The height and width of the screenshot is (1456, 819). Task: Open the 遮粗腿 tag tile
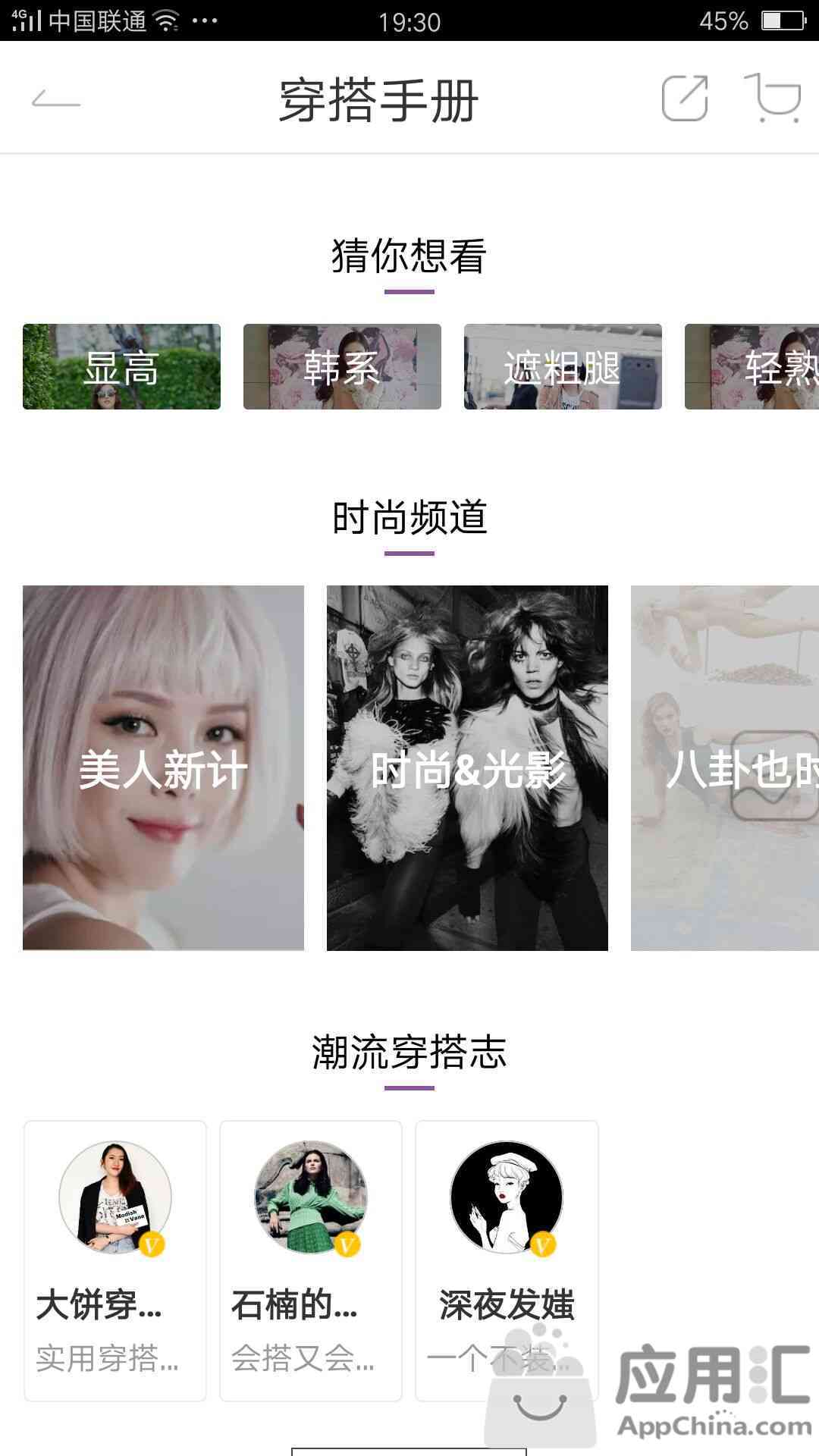(x=563, y=367)
